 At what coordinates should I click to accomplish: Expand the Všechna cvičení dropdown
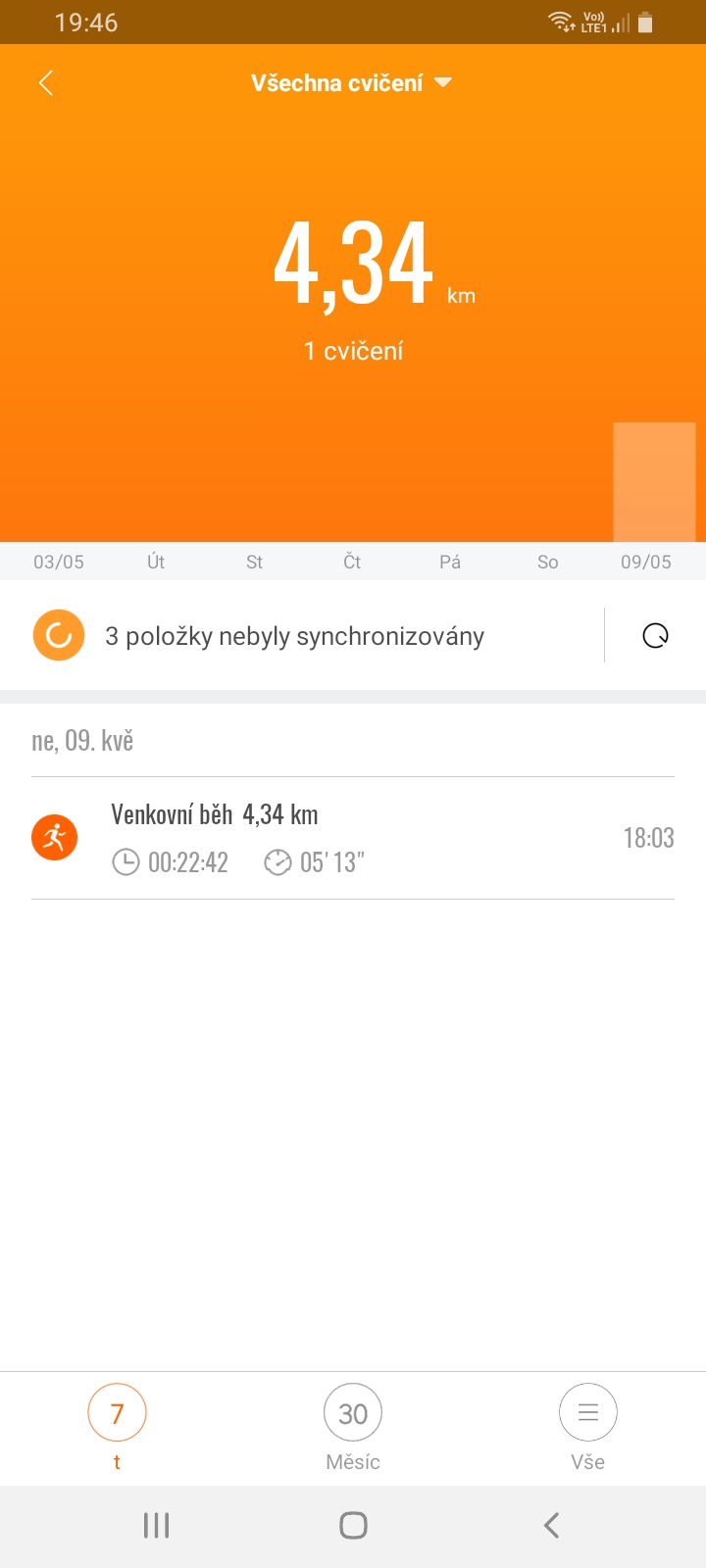[351, 83]
